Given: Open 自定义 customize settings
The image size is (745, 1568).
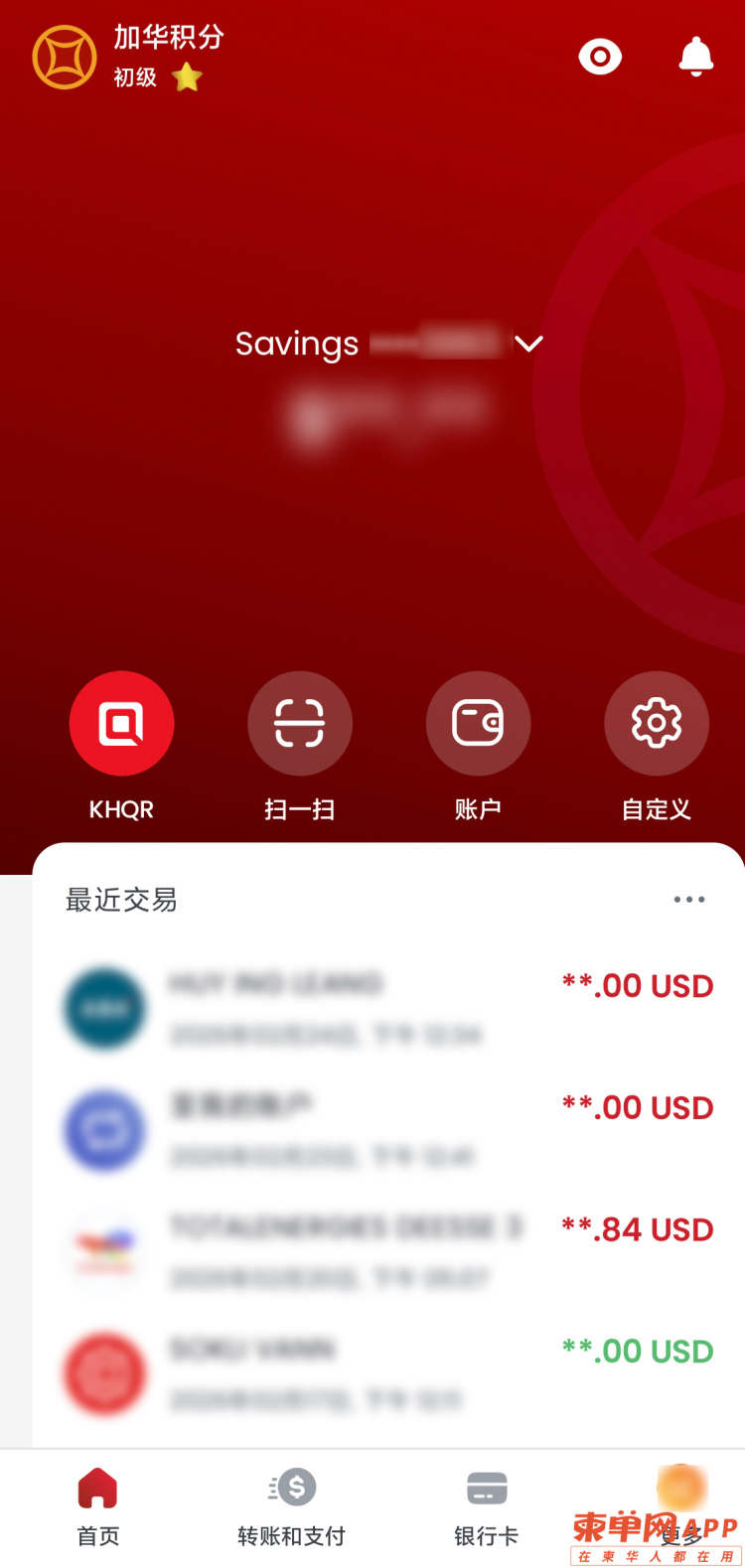Looking at the screenshot, I should point(657,723).
